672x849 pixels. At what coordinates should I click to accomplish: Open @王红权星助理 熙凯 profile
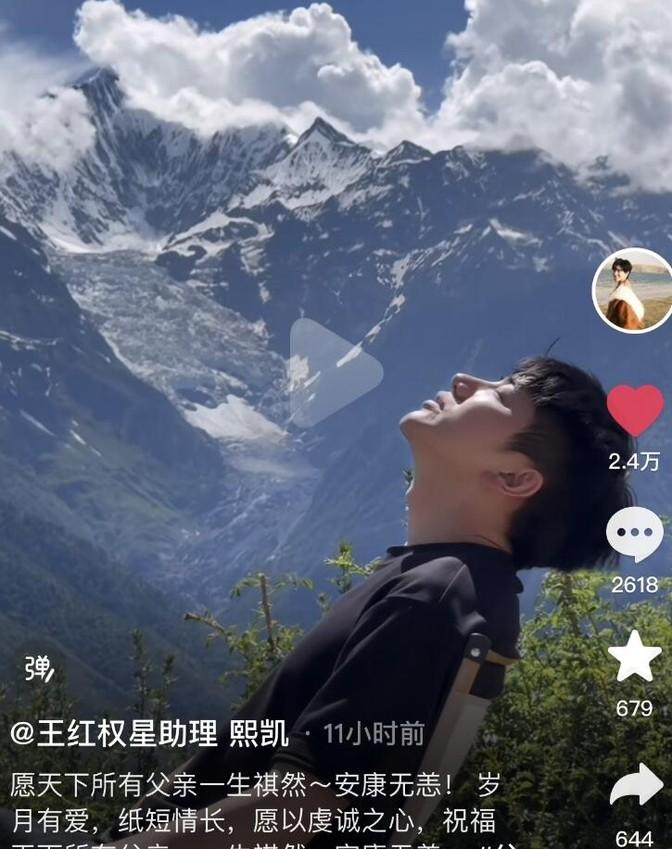coord(150,734)
